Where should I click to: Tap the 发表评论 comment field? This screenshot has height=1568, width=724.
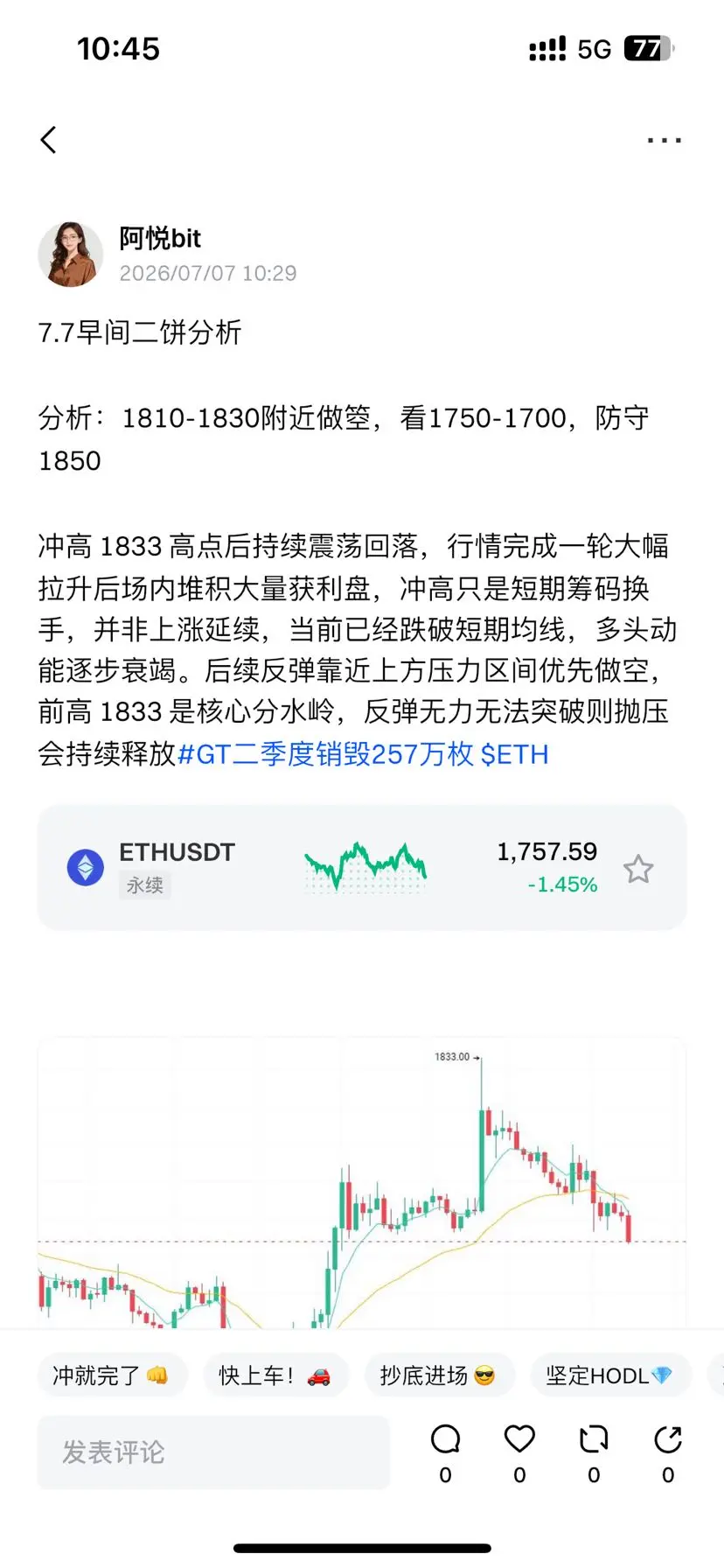213,1452
